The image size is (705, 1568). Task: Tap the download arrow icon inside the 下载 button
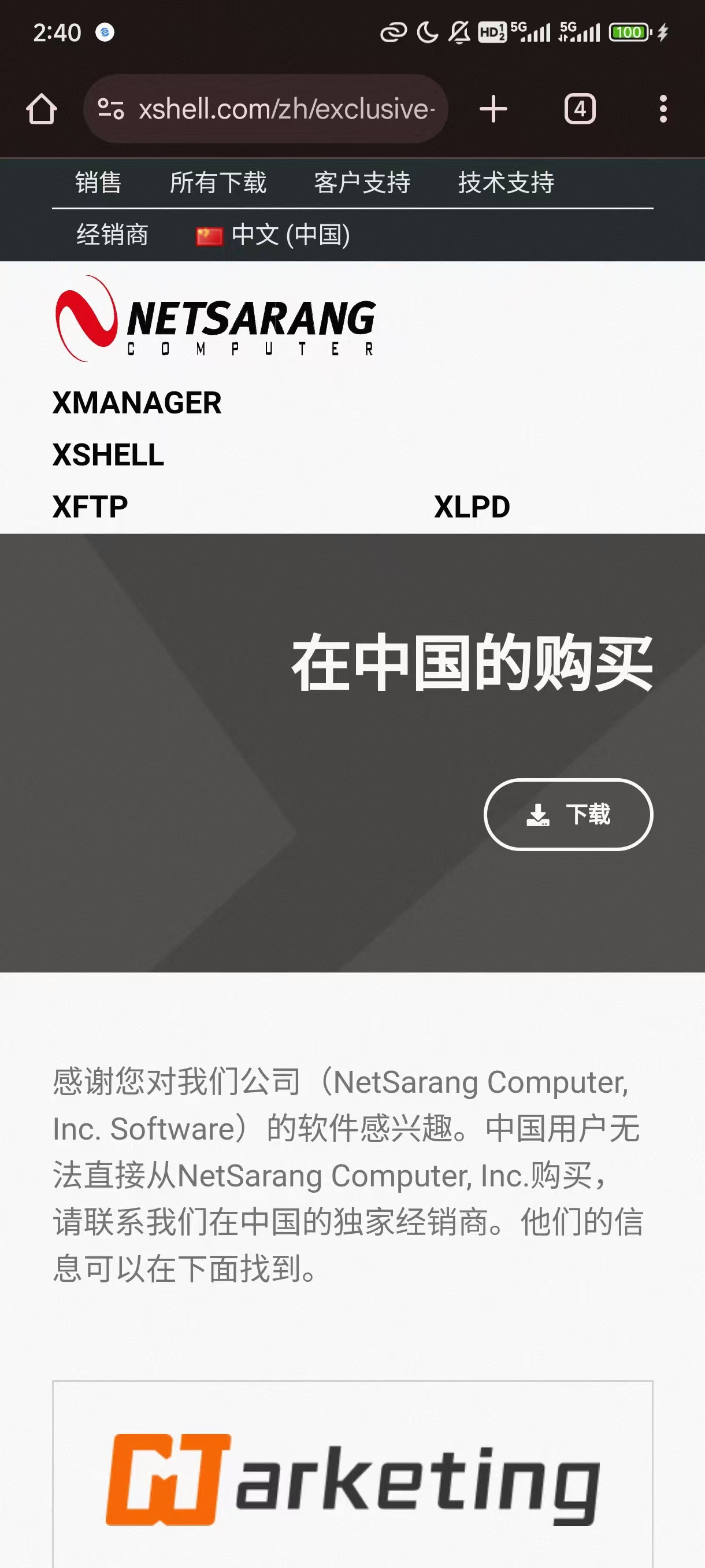click(x=538, y=815)
